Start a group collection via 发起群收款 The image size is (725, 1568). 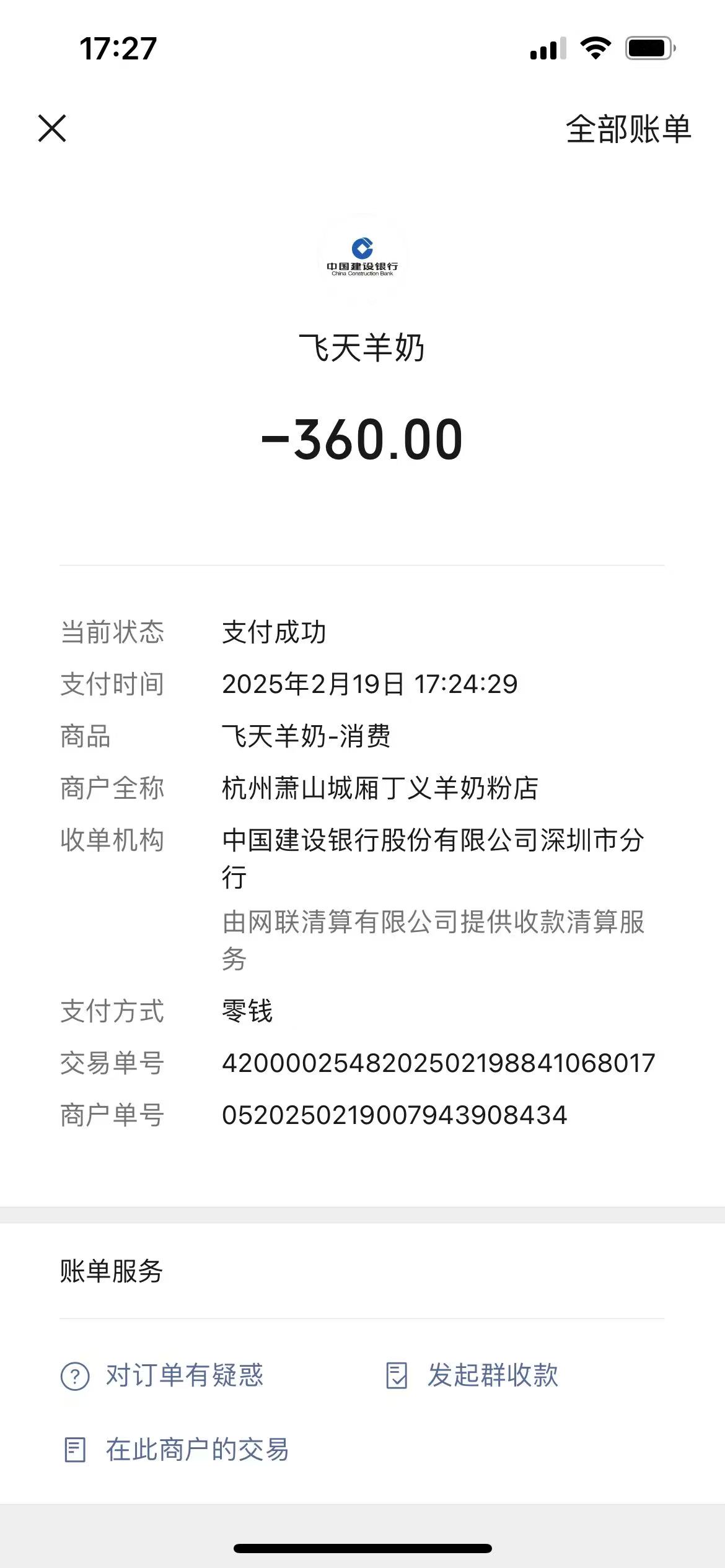(472, 1375)
